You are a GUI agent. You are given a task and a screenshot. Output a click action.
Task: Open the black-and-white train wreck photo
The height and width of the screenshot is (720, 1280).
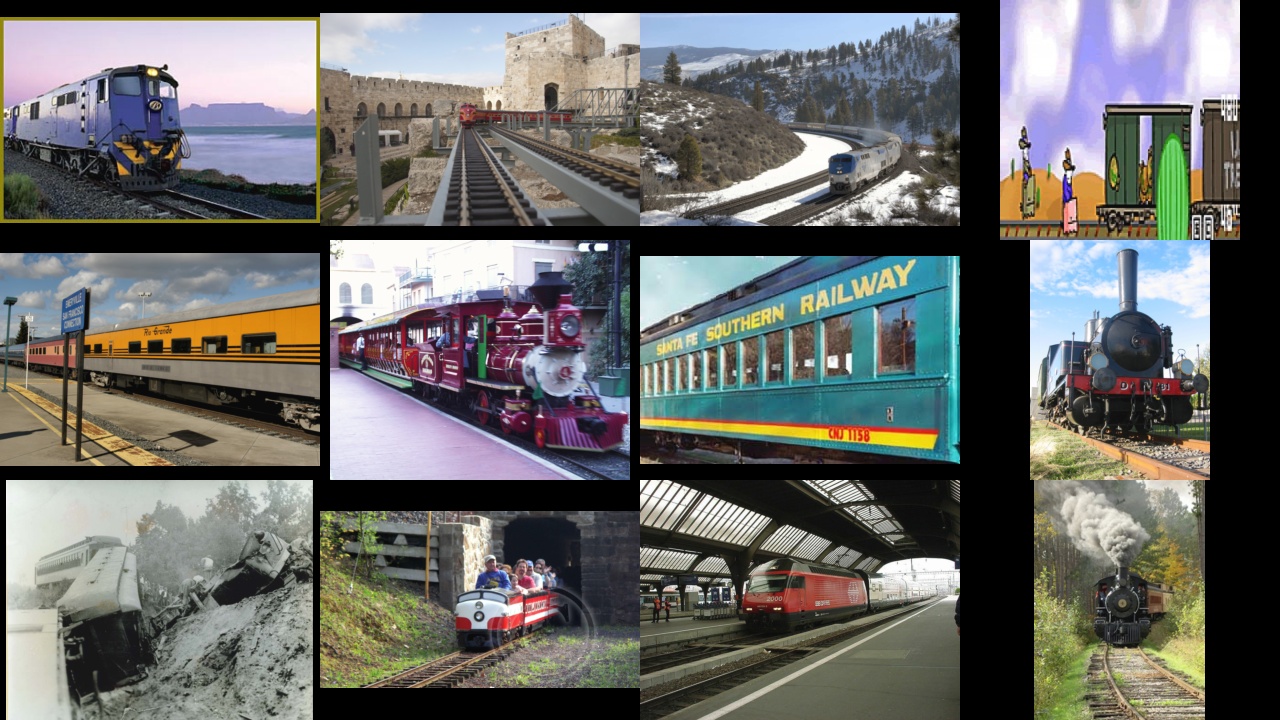pyautogui.click(x=160, y=600)
